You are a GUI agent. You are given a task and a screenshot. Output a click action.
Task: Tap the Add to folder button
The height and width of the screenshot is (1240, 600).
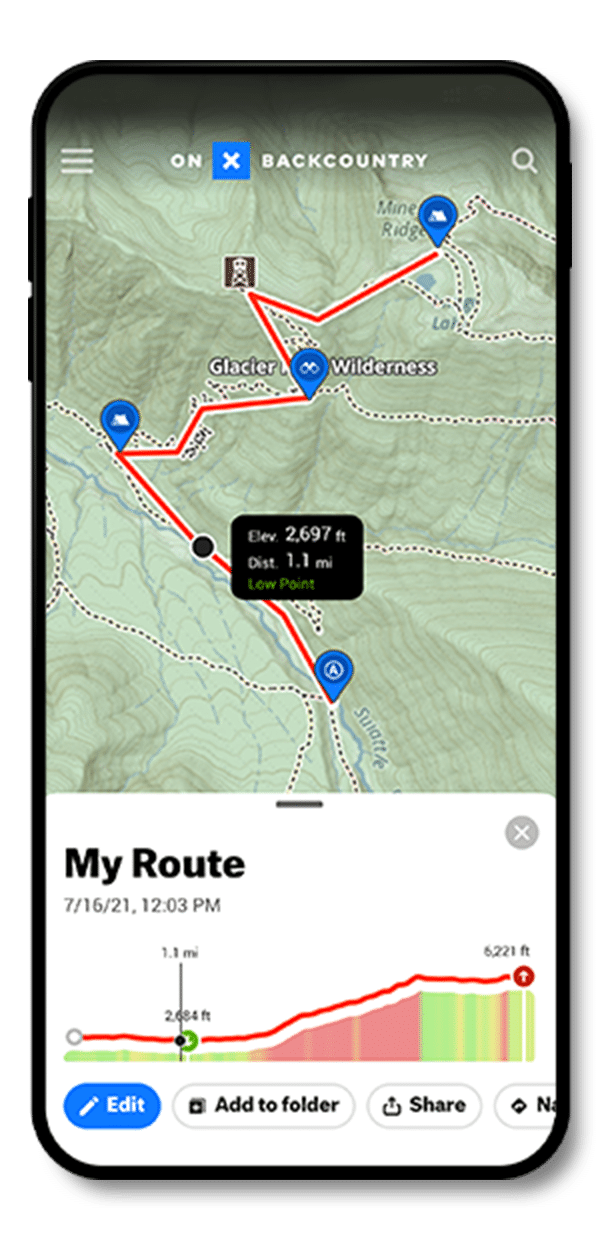tap(263, 1105)
